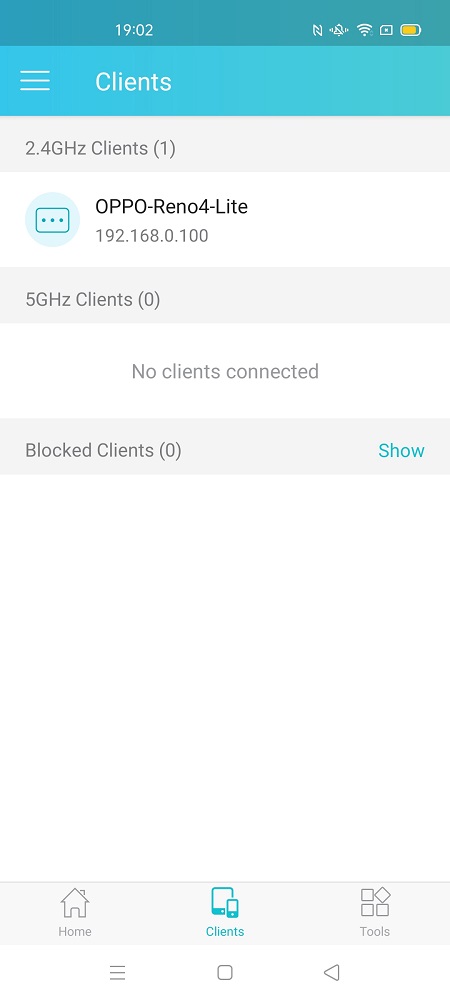Go back with the system back button
Screen dimensions: 450x1000
pos(331,973)
